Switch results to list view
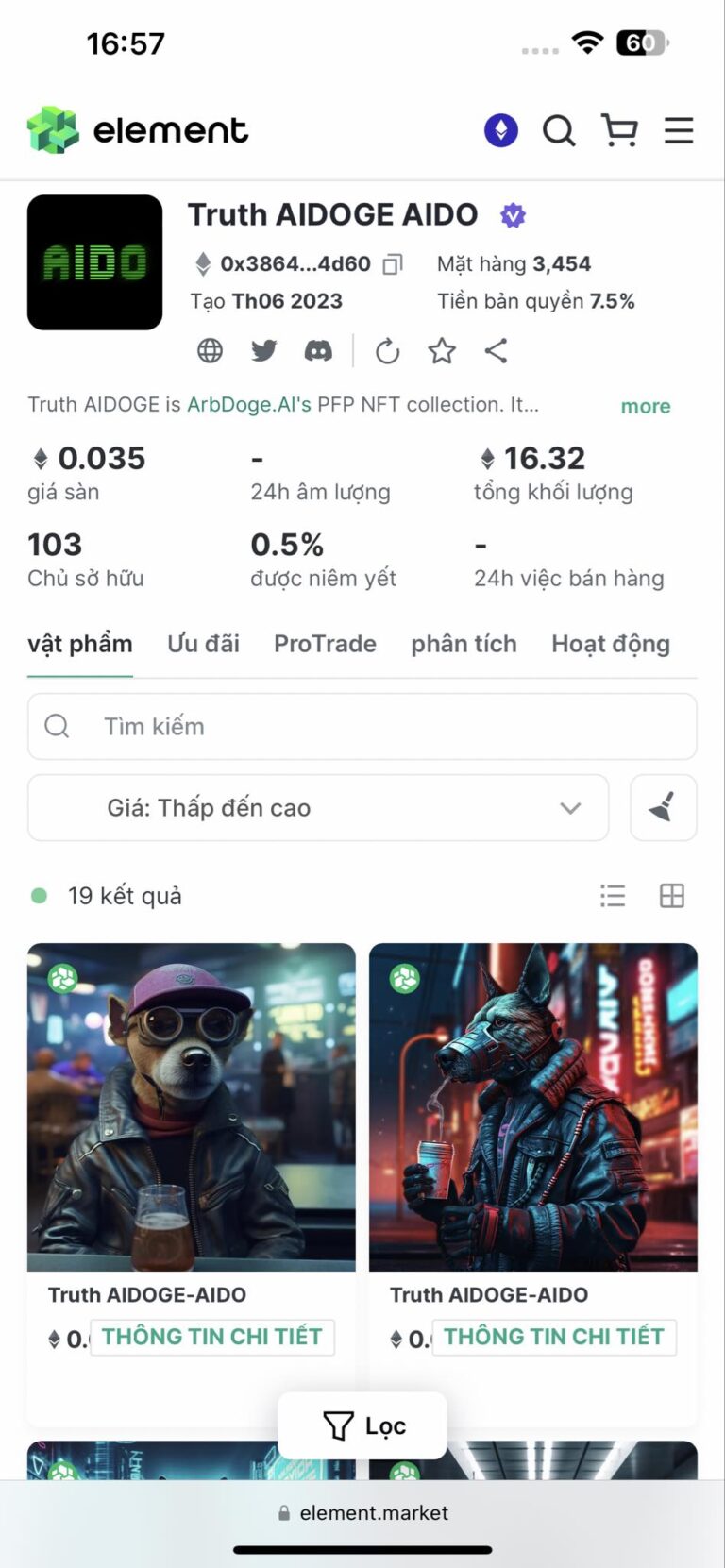This screenshot has height=1568, width=725. [x=613, y=896]
